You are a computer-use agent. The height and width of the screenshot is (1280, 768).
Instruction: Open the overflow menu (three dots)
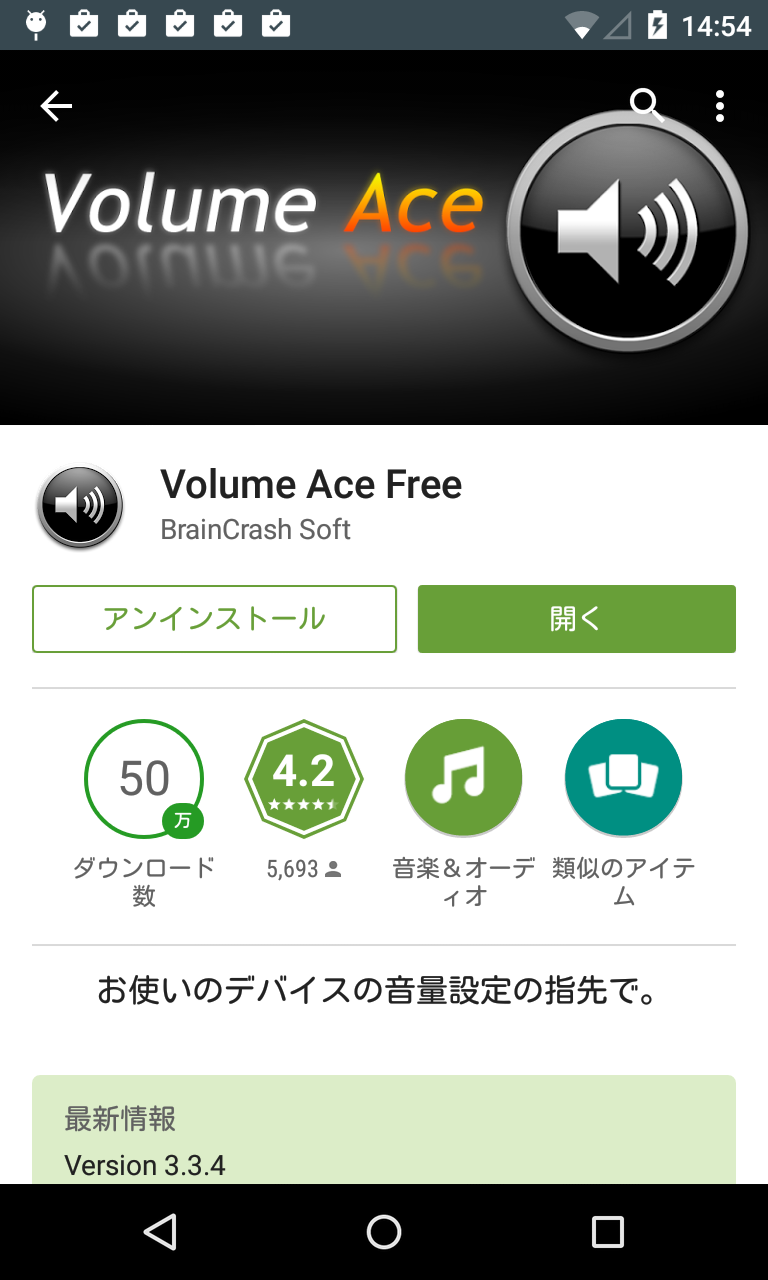(719, 105)
